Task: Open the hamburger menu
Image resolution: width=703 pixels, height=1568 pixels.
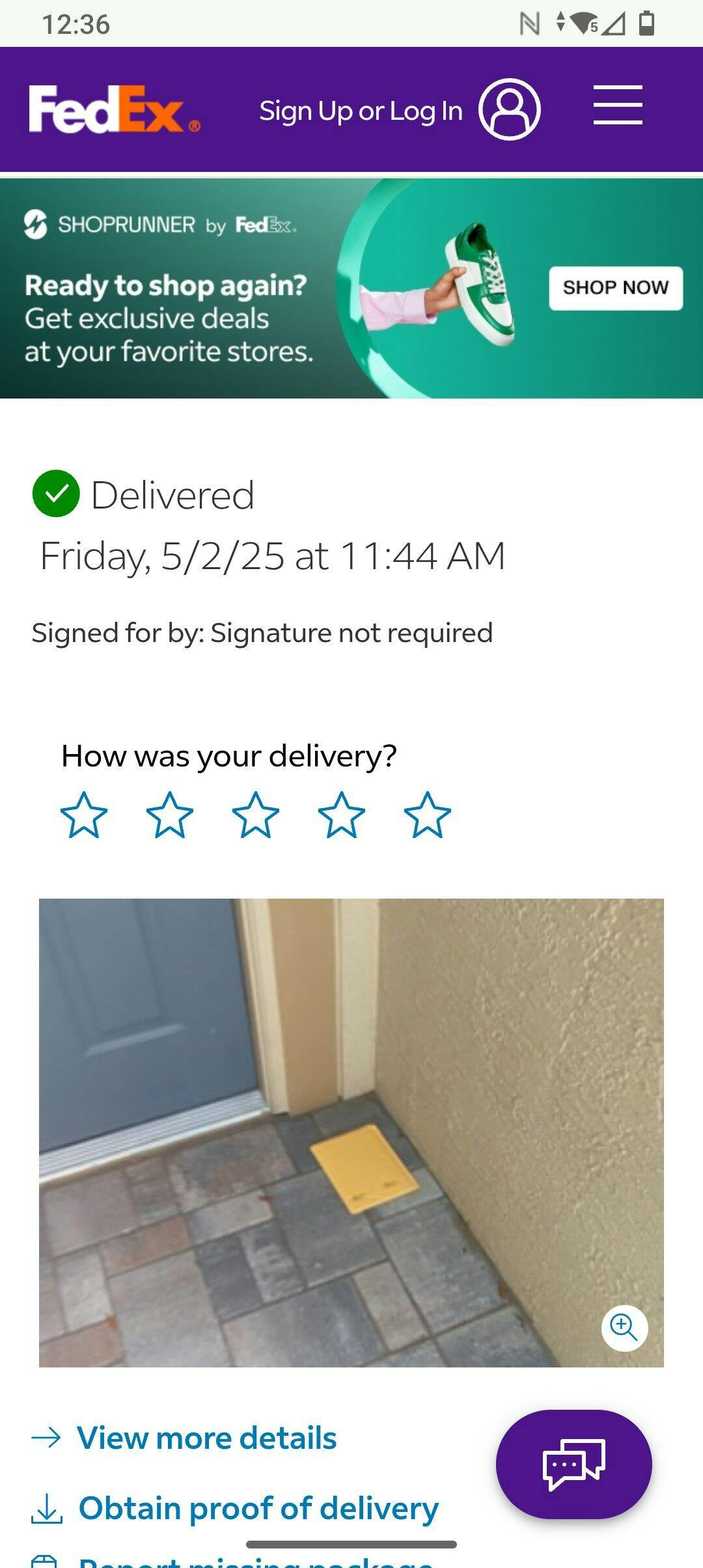Action: tap(617, 105)
